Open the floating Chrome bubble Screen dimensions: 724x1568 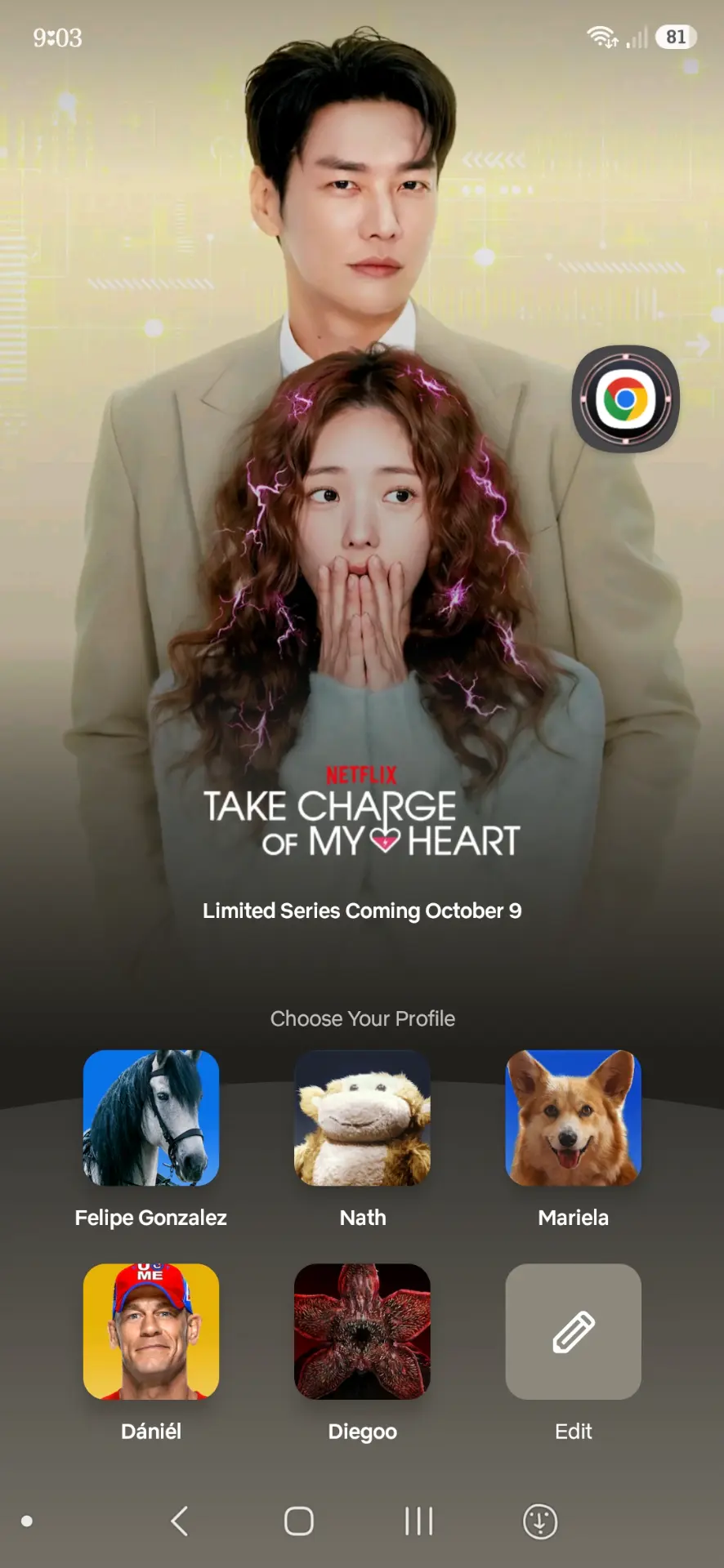[626, 399]
